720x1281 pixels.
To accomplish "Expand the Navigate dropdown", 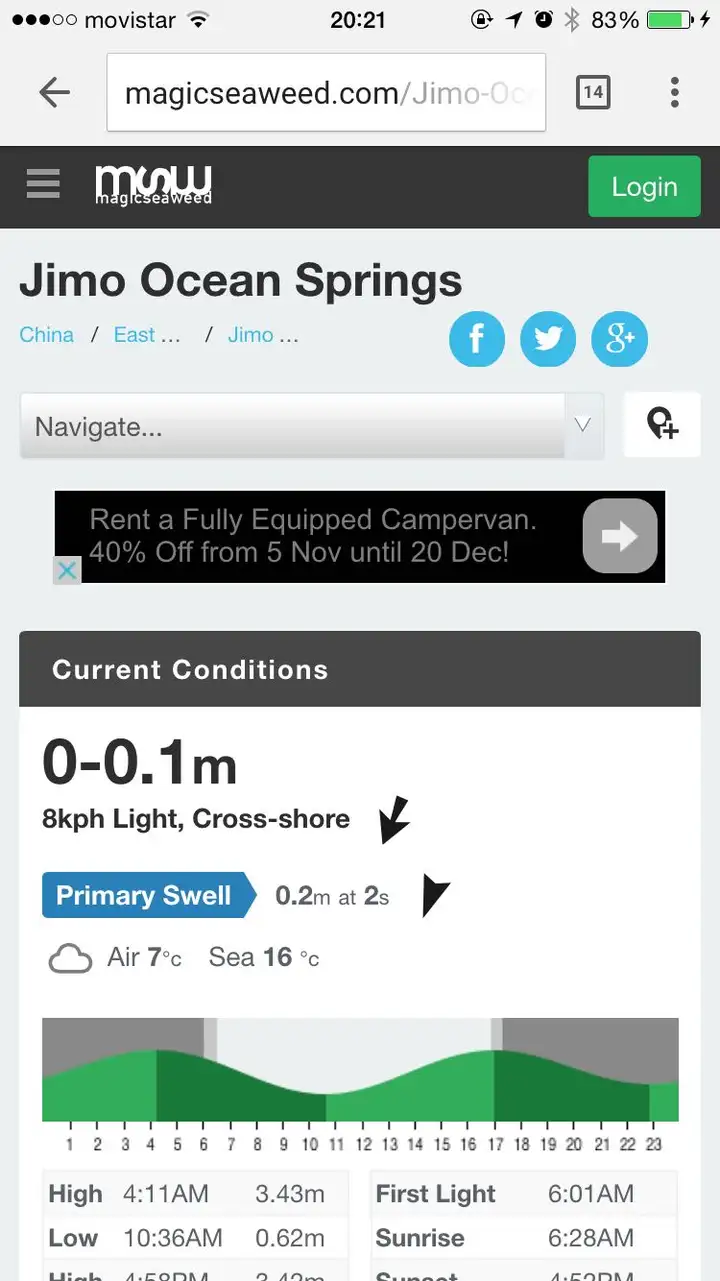I will (312, 426).
